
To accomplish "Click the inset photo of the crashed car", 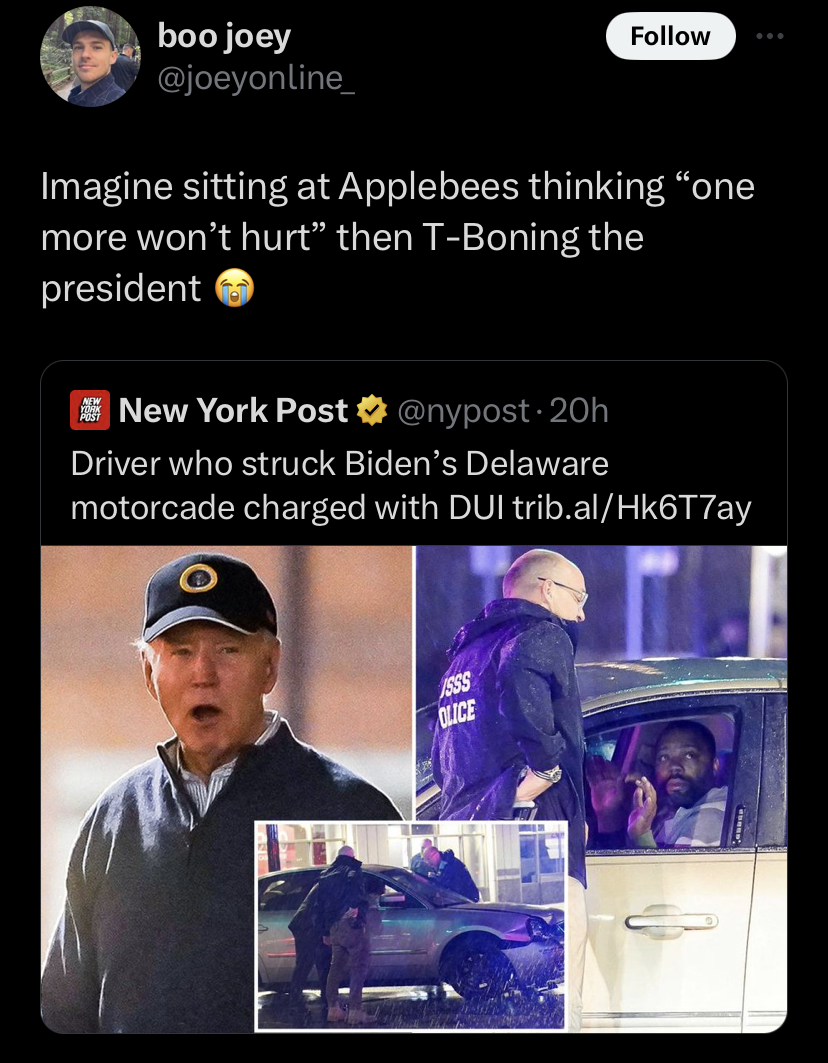I will (410, 925).
